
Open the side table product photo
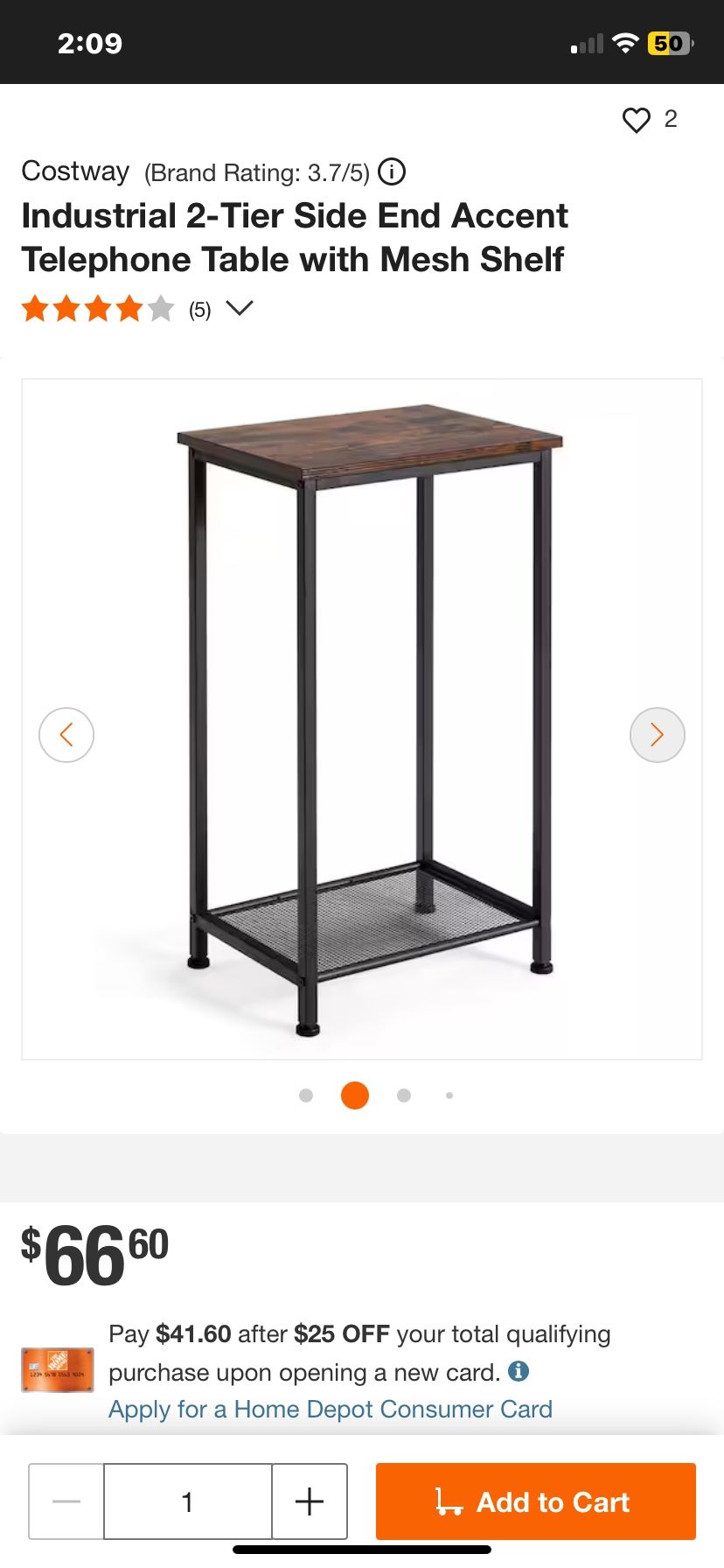[x=362, y=717]
